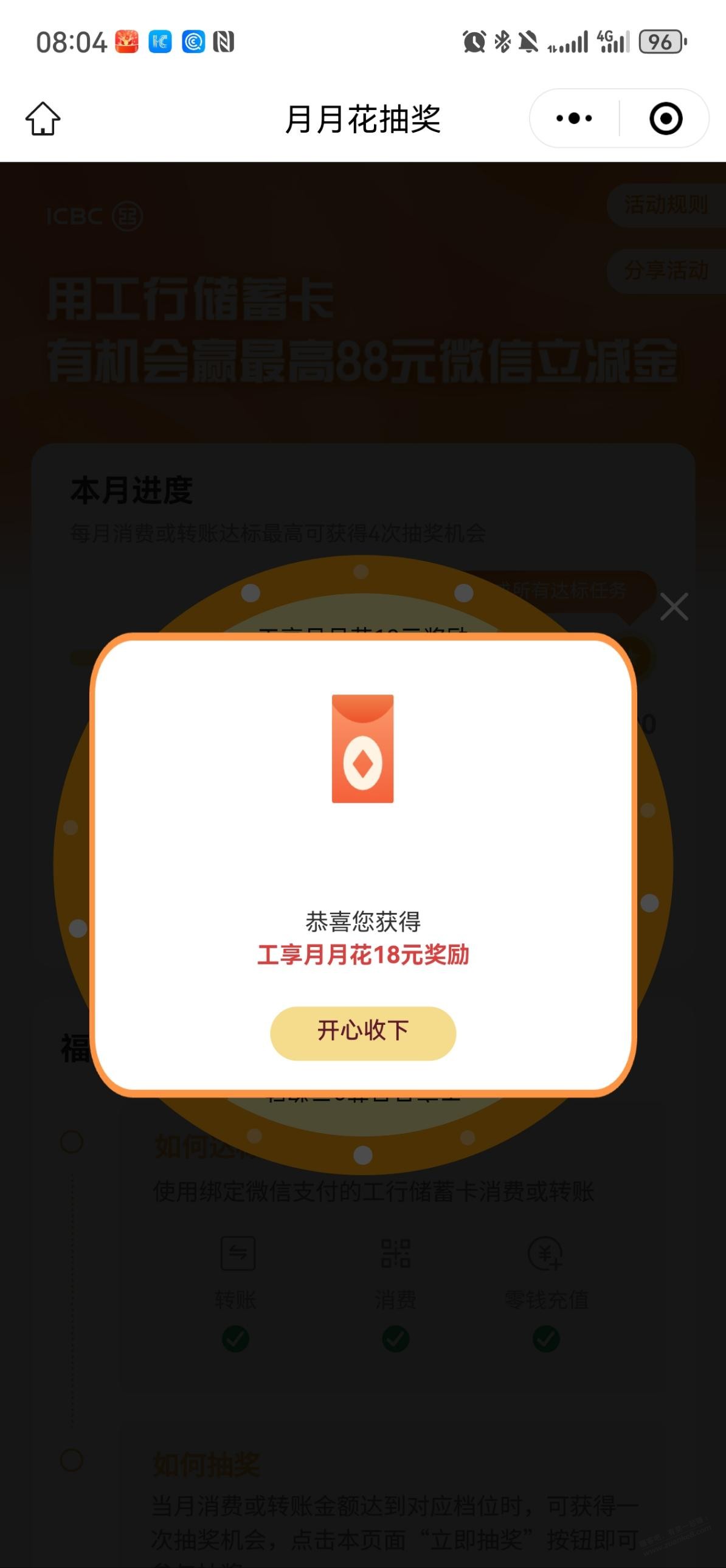Go to the mini program home

pos(43,118)
